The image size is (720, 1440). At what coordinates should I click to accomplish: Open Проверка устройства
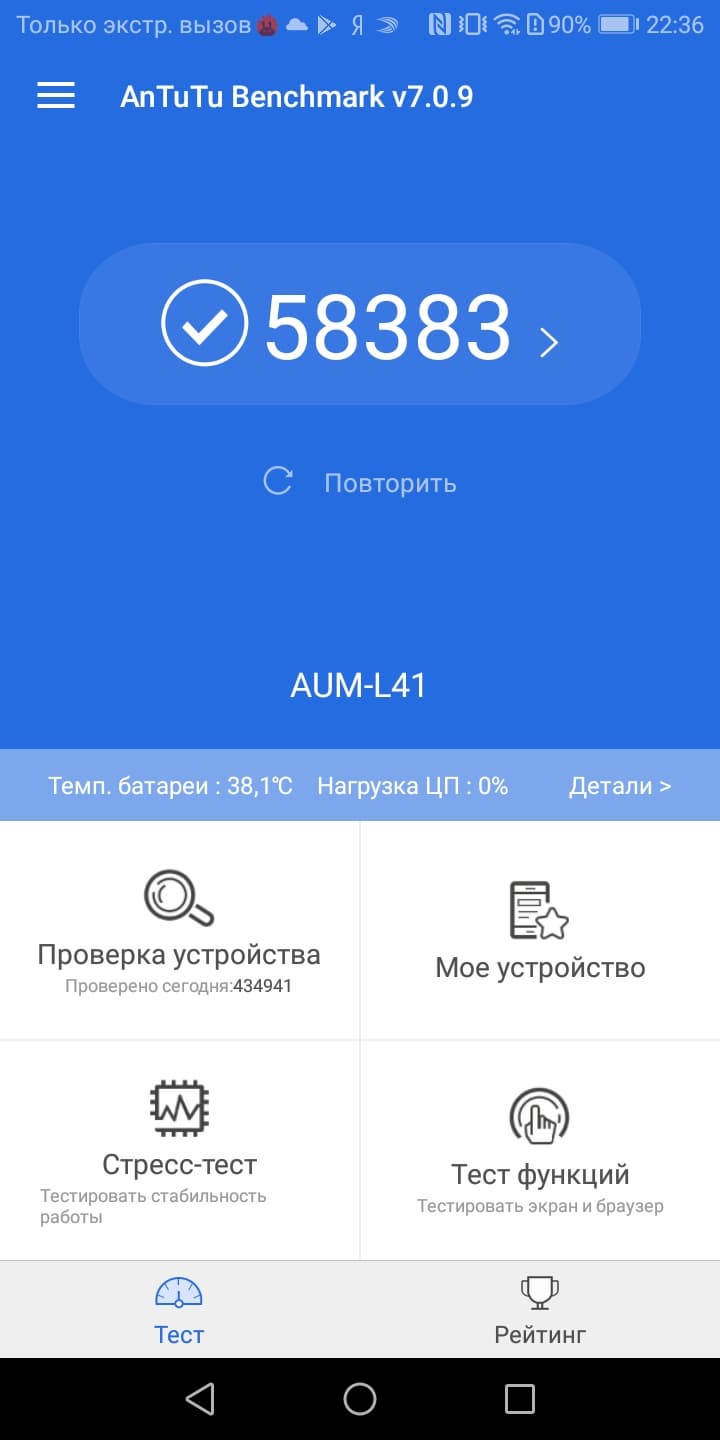[179, 930]
